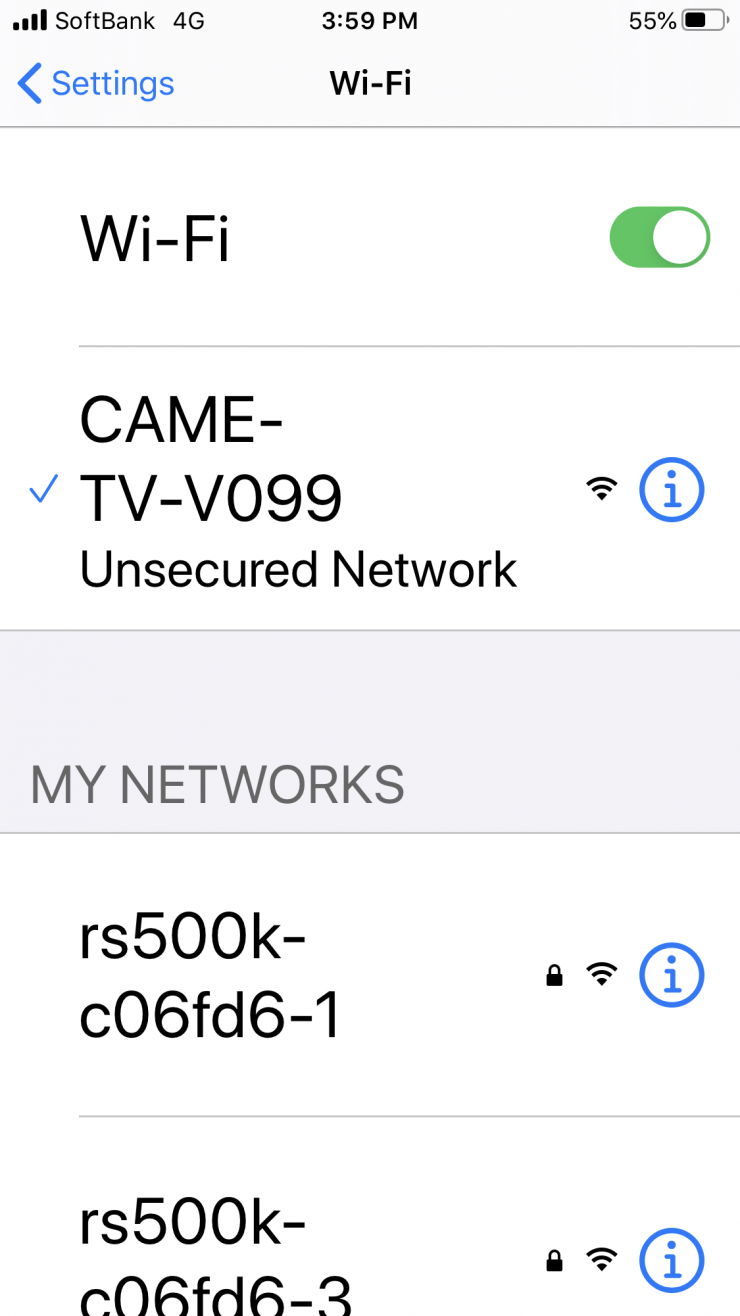
Task: Go back to Settings
Action: coord(96,84)
